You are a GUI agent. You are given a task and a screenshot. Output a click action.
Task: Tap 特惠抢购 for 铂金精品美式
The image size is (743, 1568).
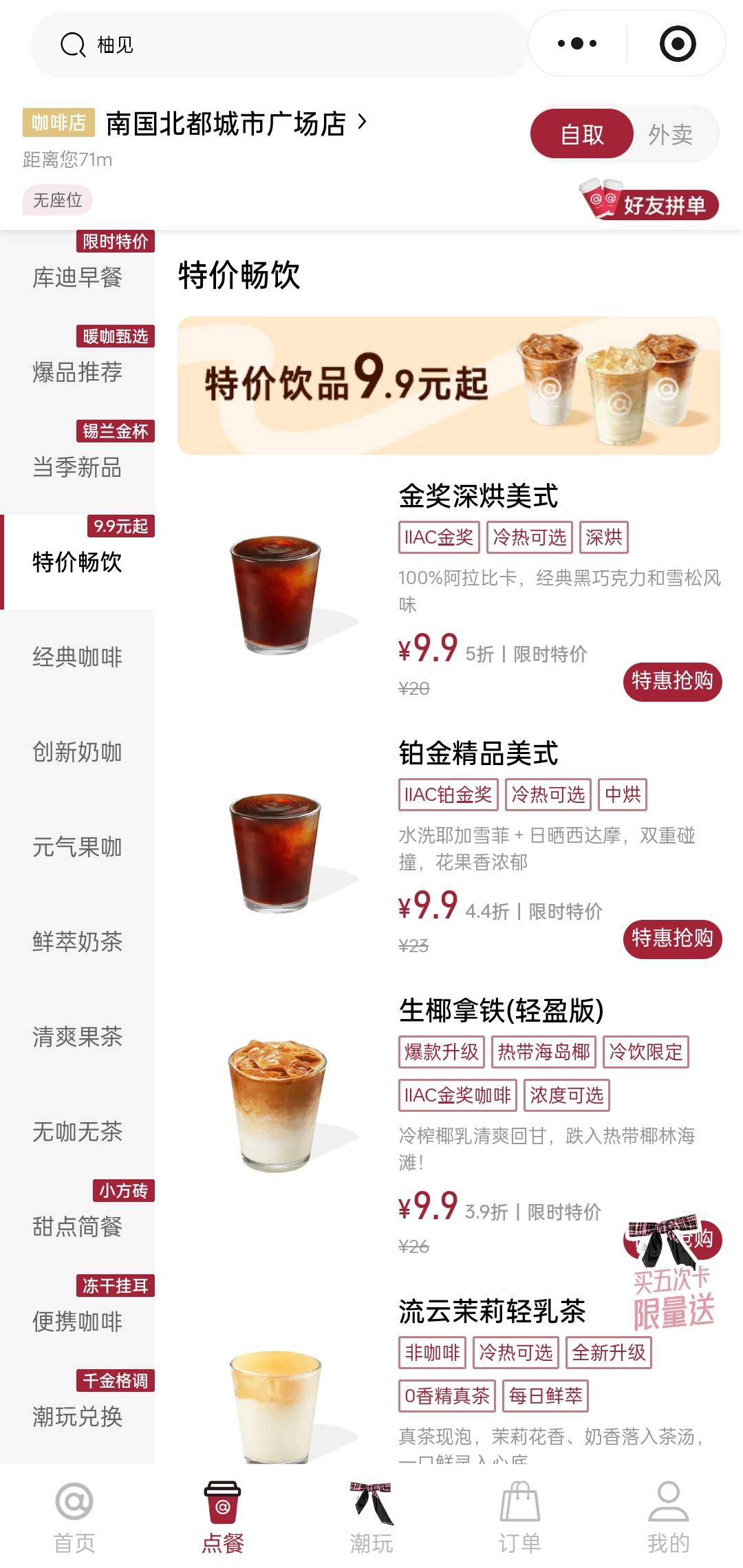tap(672, 938)
